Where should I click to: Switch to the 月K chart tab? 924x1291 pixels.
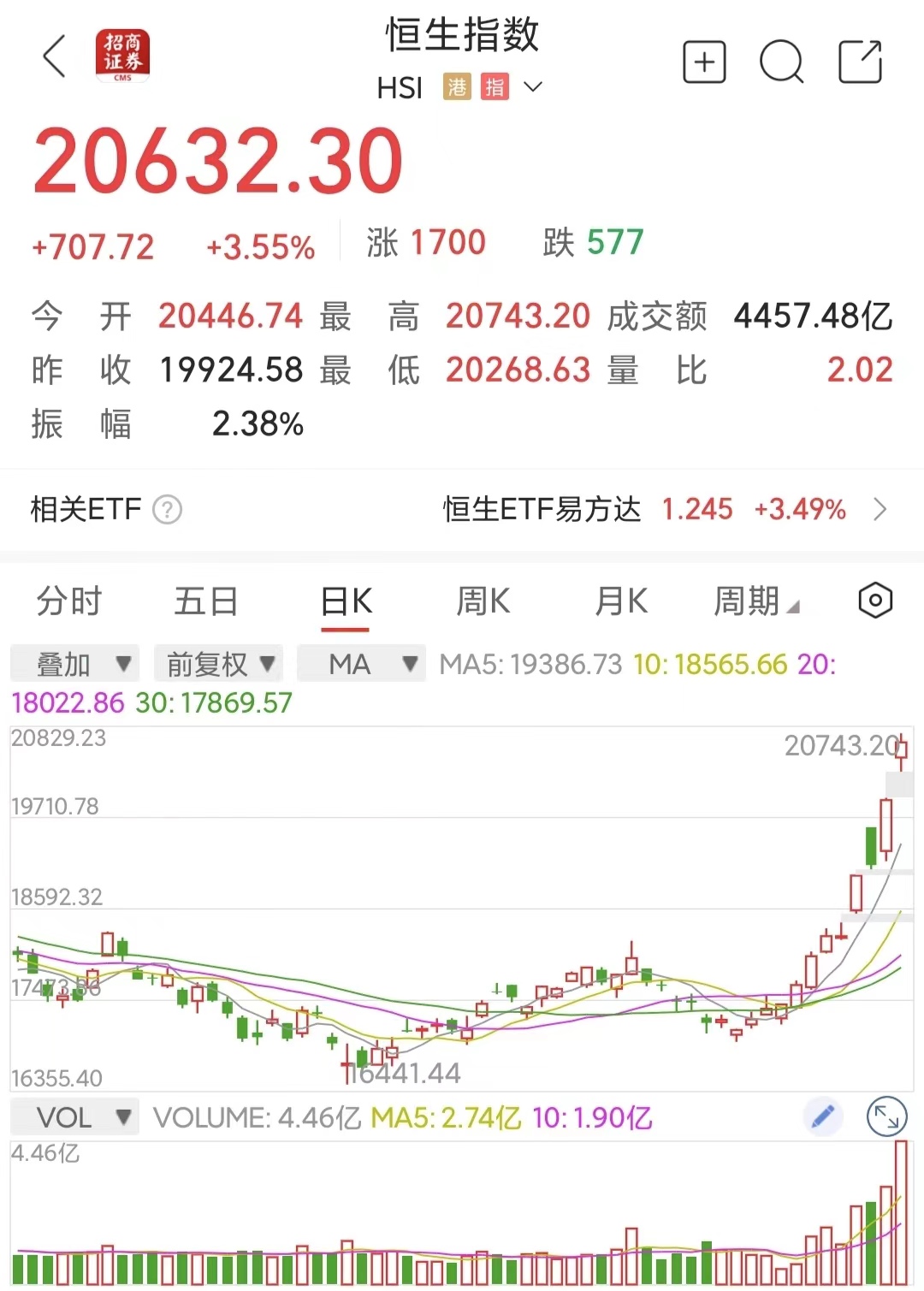tap(621, 601)
